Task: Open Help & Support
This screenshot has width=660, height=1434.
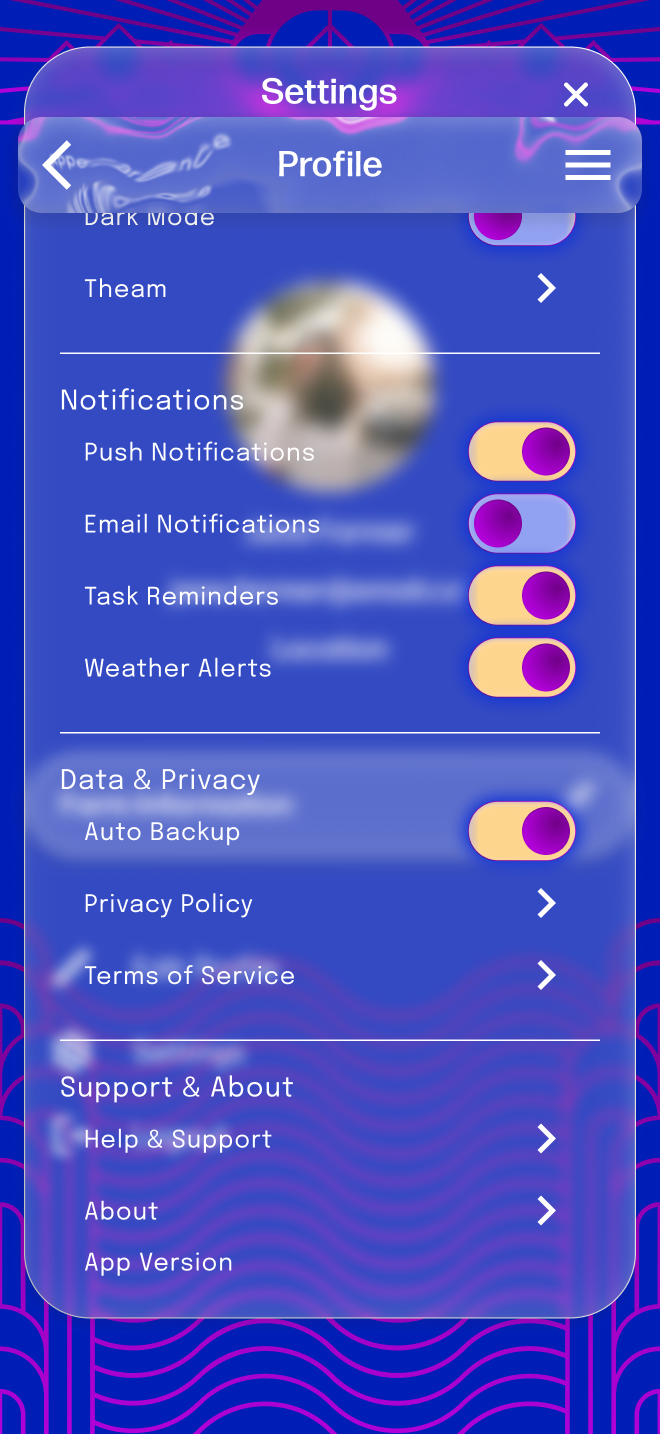Action: click(545, 1138)
